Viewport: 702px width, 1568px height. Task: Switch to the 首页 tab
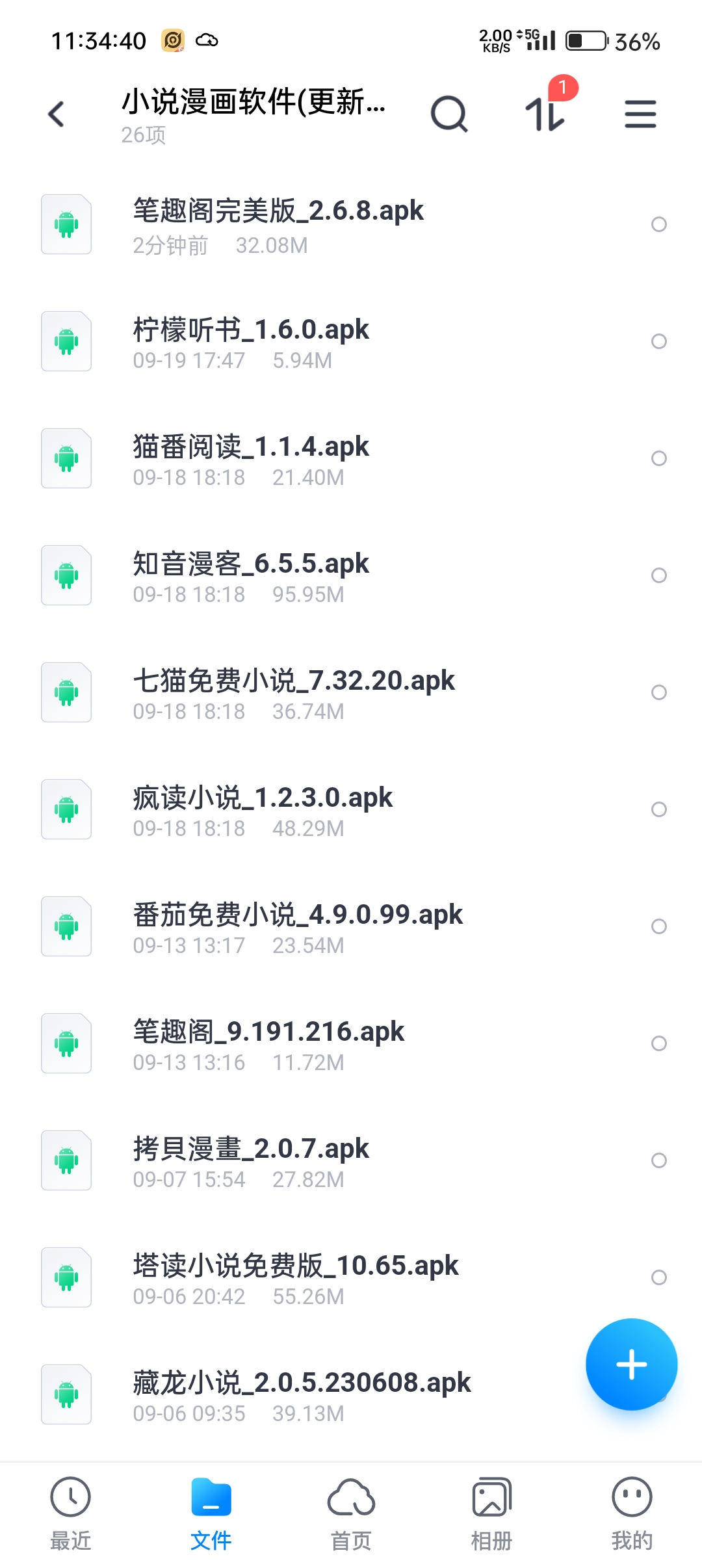click(351, 1512)
